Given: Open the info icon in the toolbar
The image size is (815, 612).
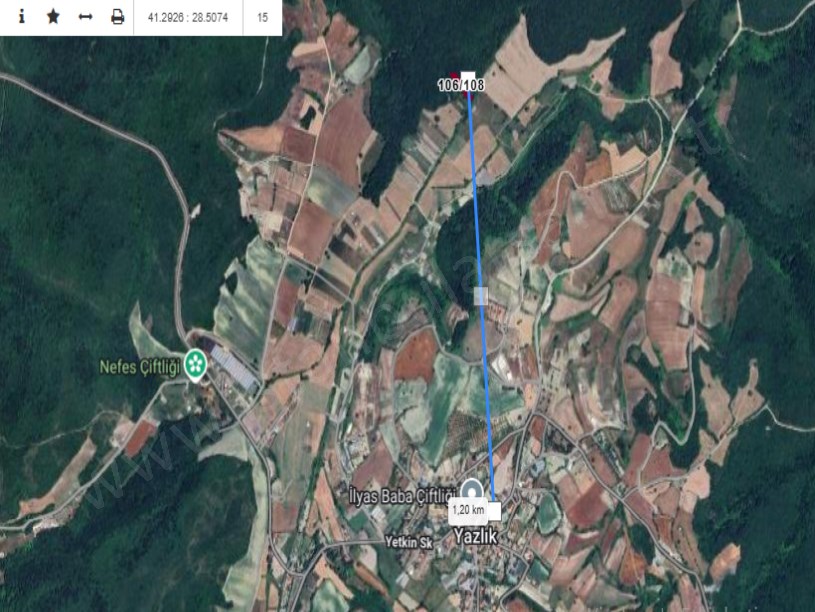Looking at the screenshot, I should (21, 17).
